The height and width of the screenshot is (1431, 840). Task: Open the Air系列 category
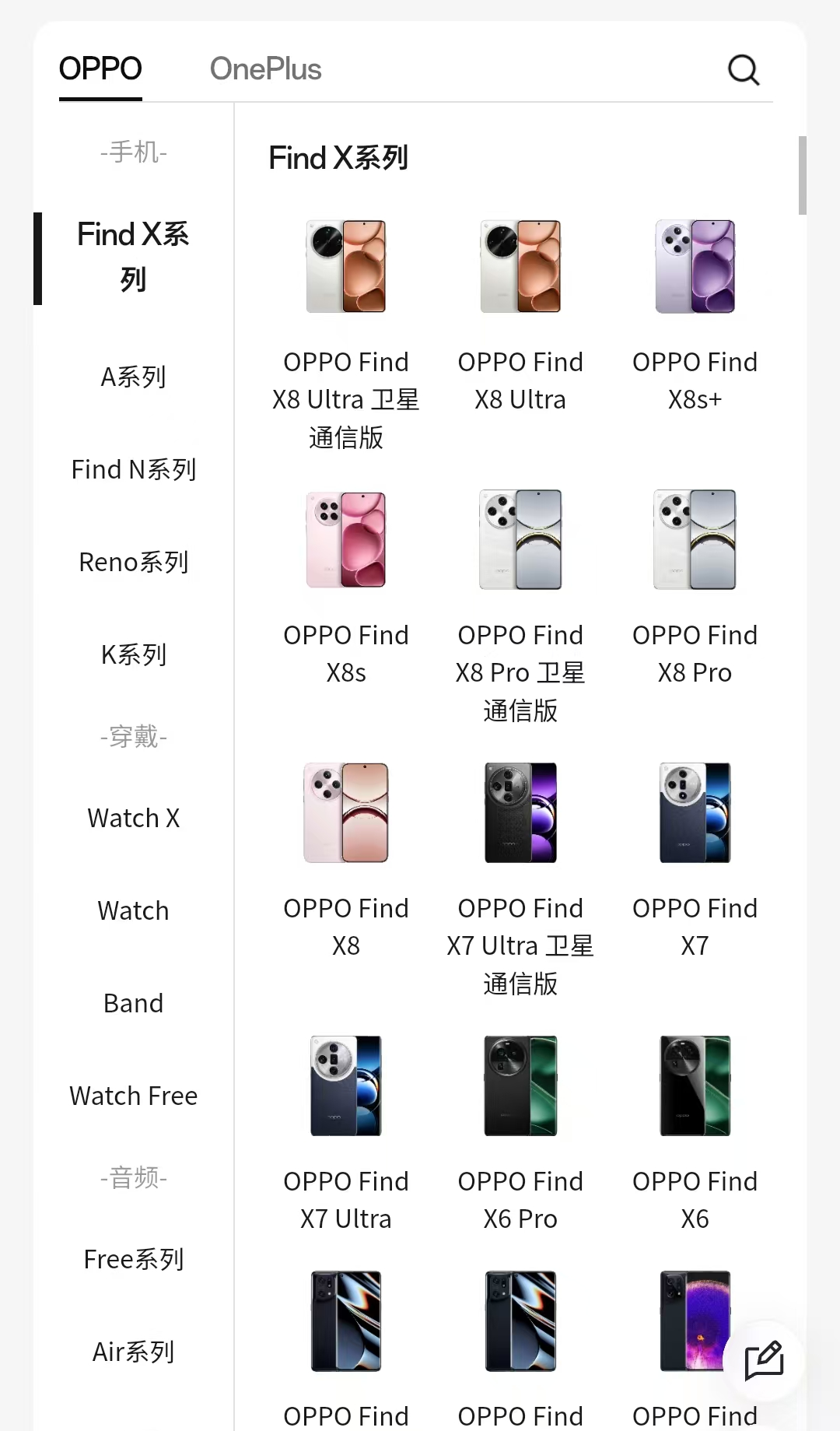tap(134, 1352)
